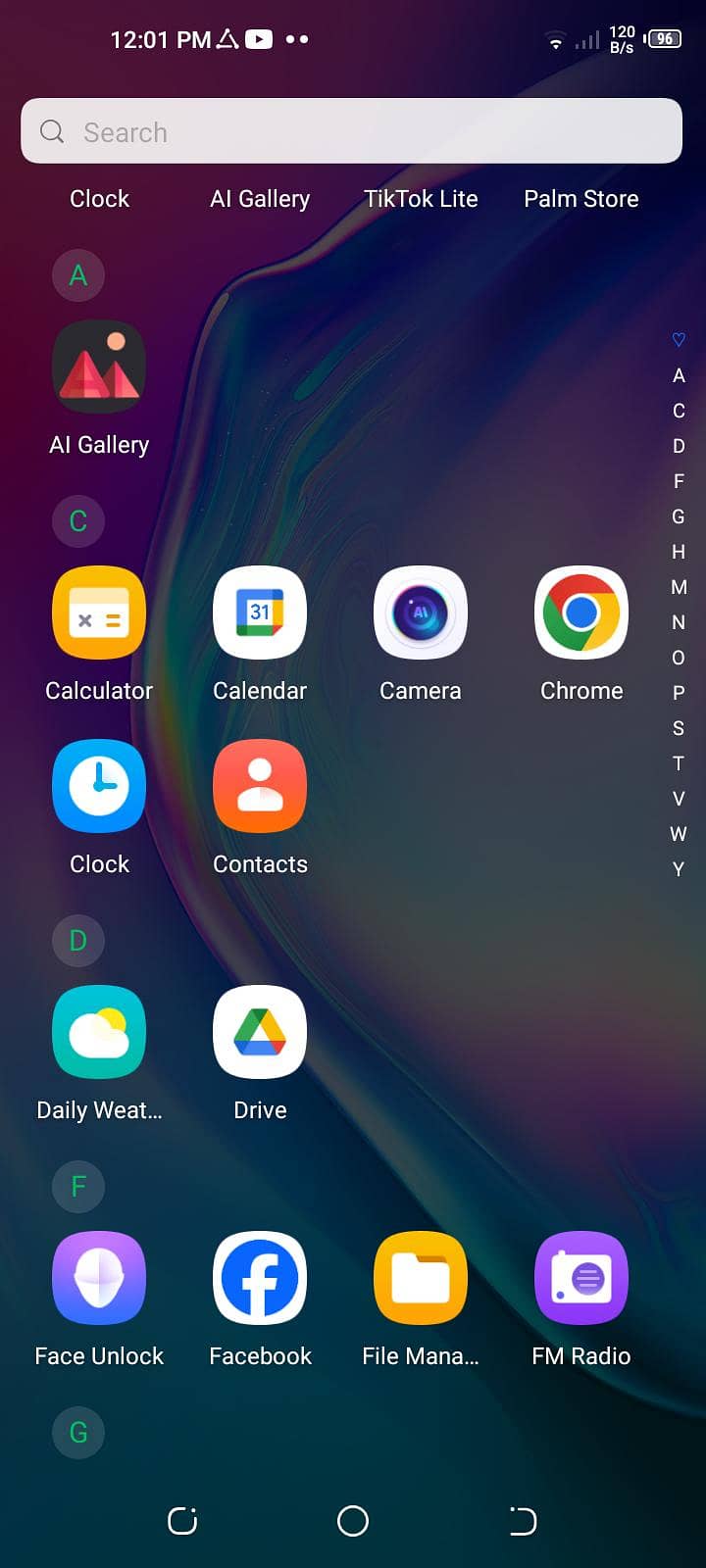Open the Camera app
This screenshot has width=706, height=1568.
point(421,613)
